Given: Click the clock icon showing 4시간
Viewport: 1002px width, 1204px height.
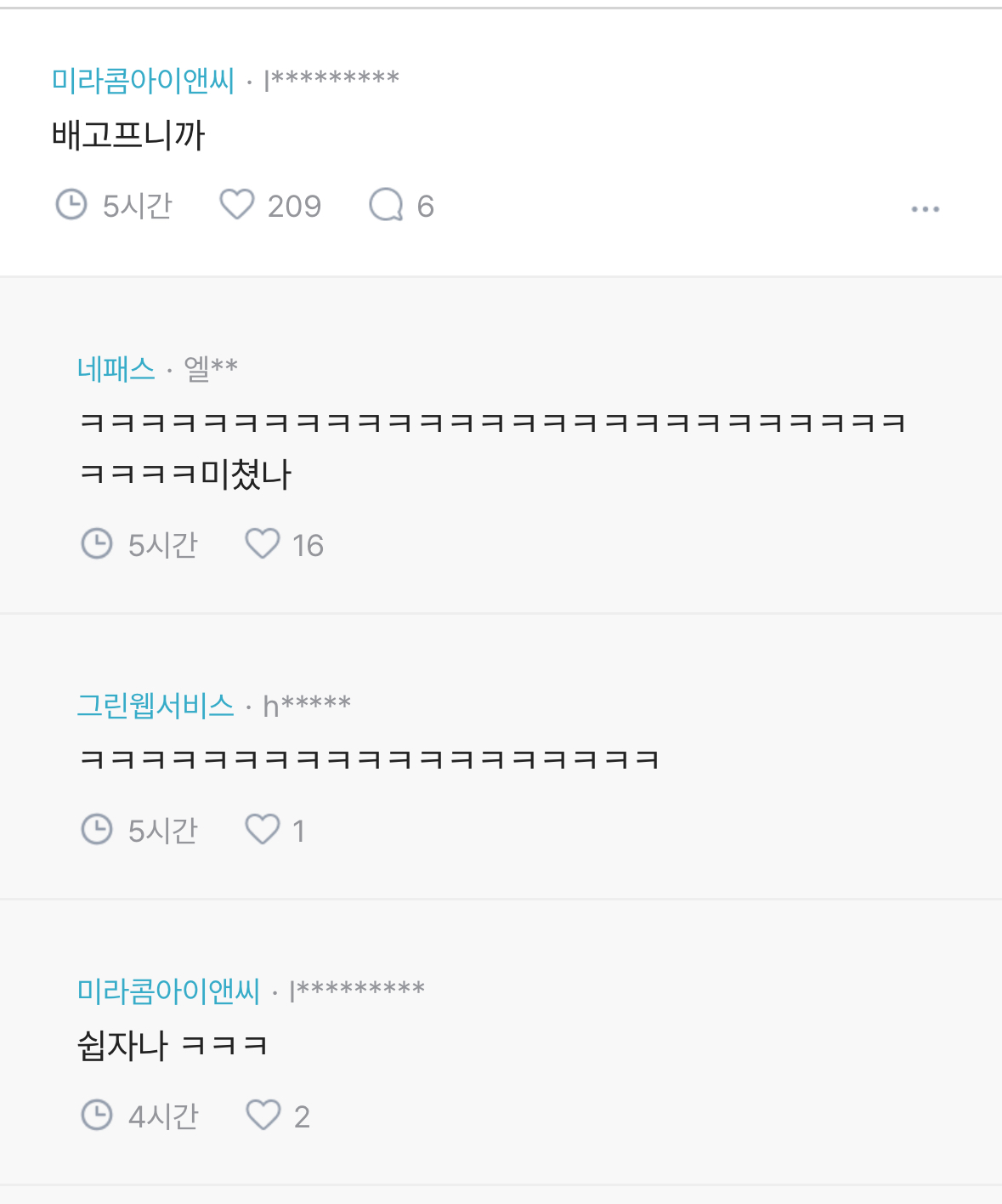Looking at the screenshot, I should (96, 1115).
